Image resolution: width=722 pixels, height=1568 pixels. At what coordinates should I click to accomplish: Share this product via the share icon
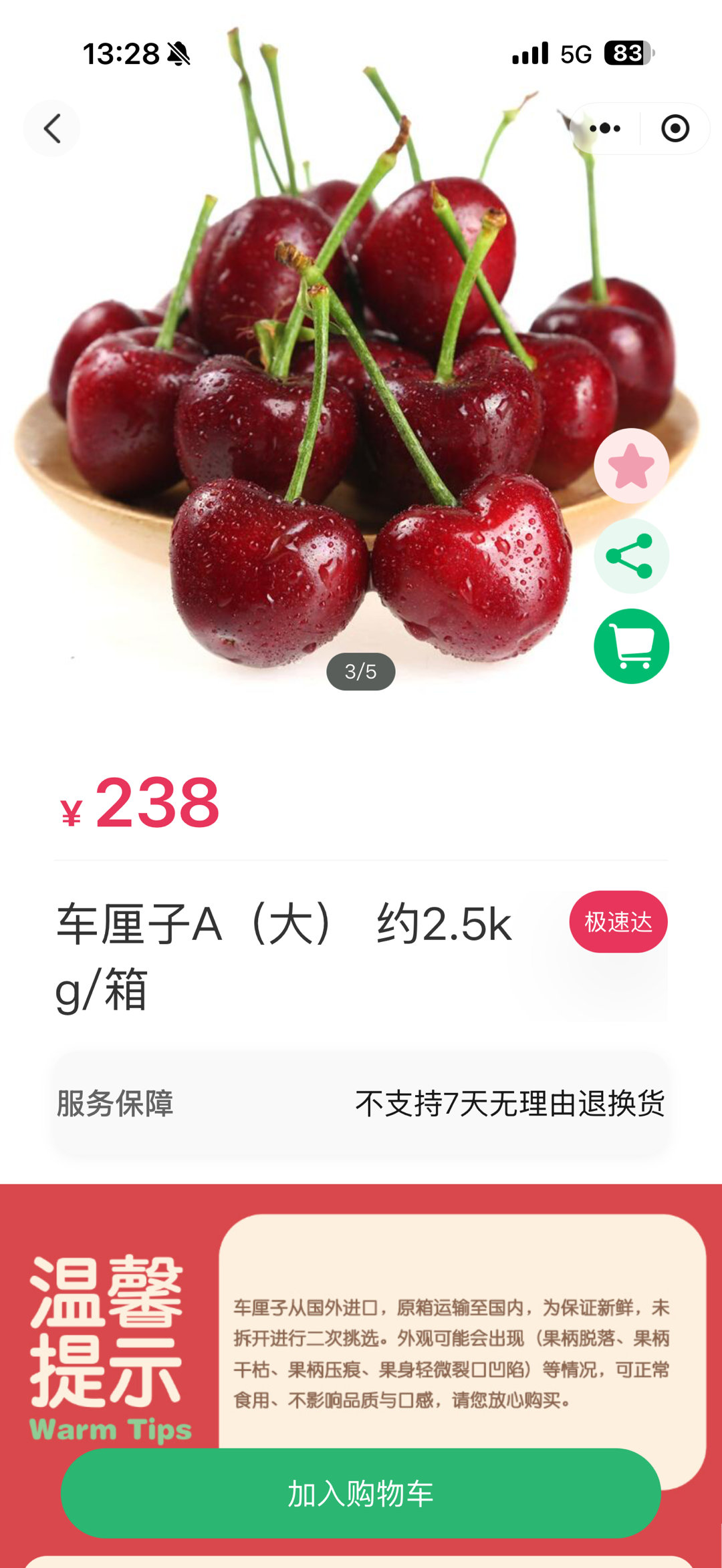631,556
